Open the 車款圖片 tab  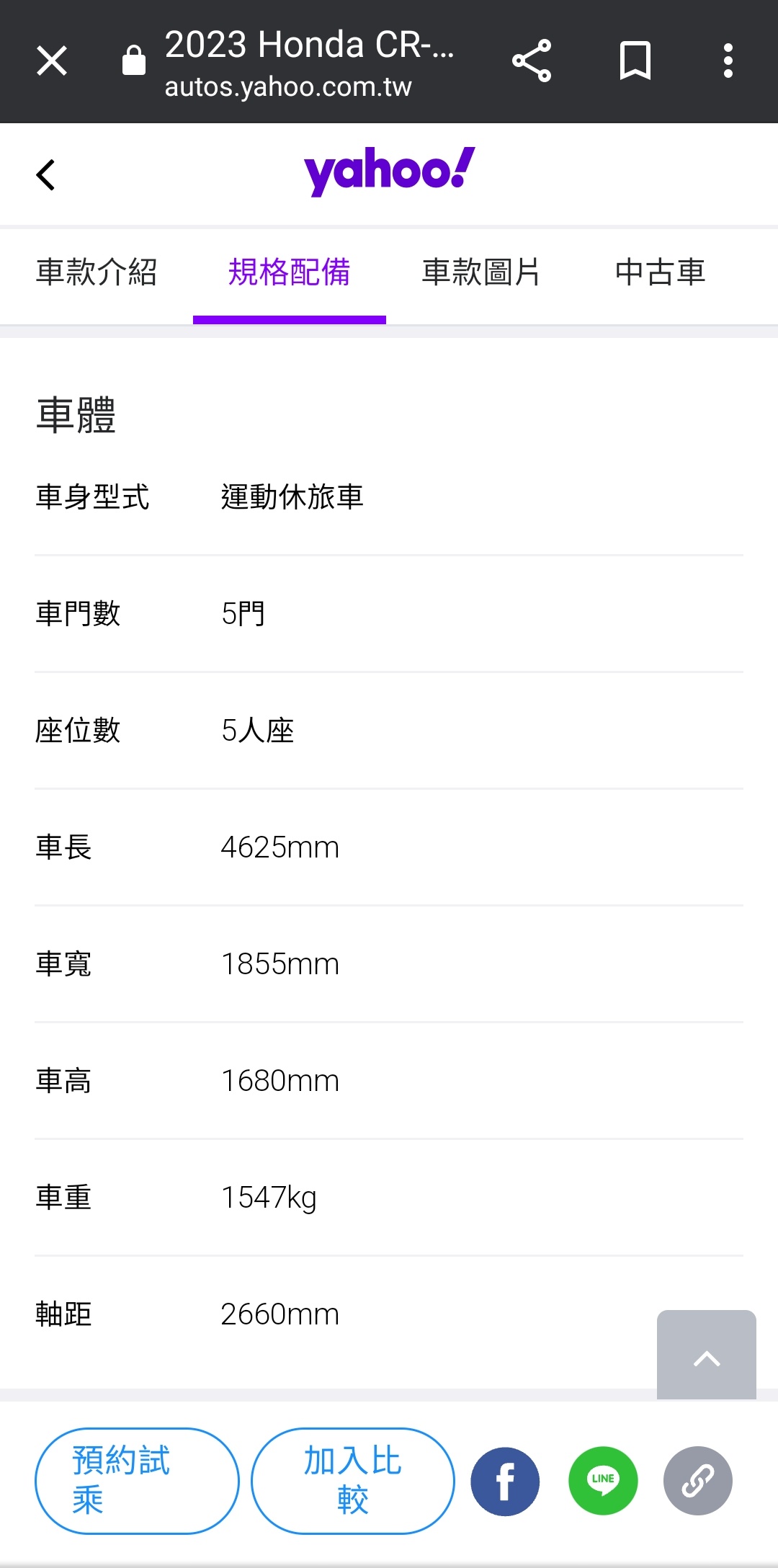(x=480, y=272)
